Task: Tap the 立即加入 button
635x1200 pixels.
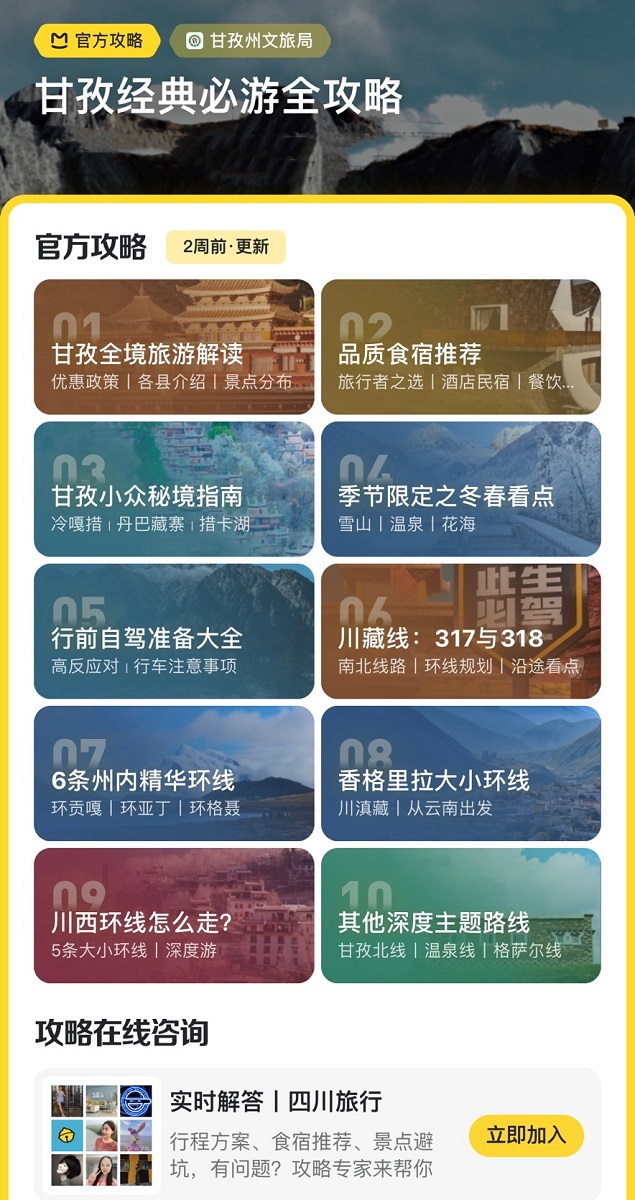Action: tap(526, 1135)
